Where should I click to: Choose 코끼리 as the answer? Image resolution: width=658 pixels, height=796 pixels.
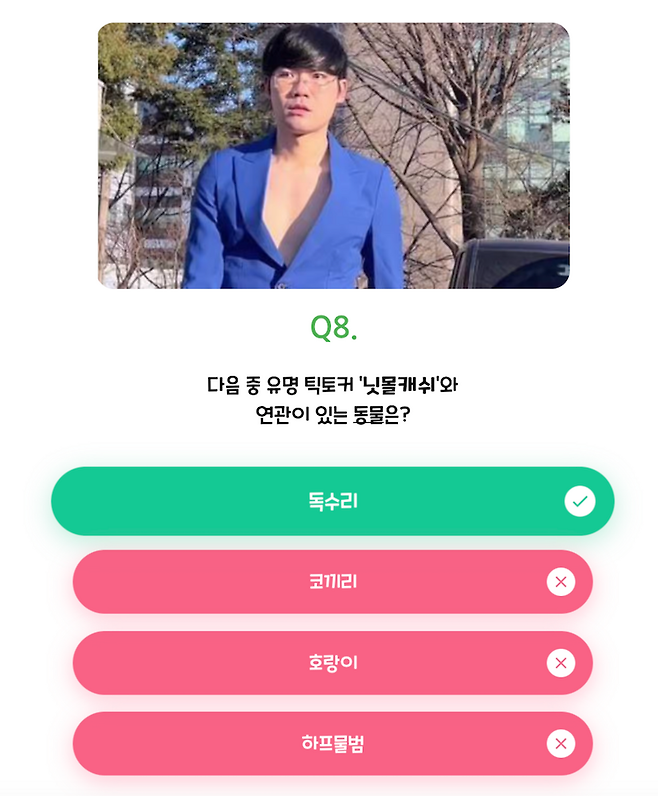point(332,582)
